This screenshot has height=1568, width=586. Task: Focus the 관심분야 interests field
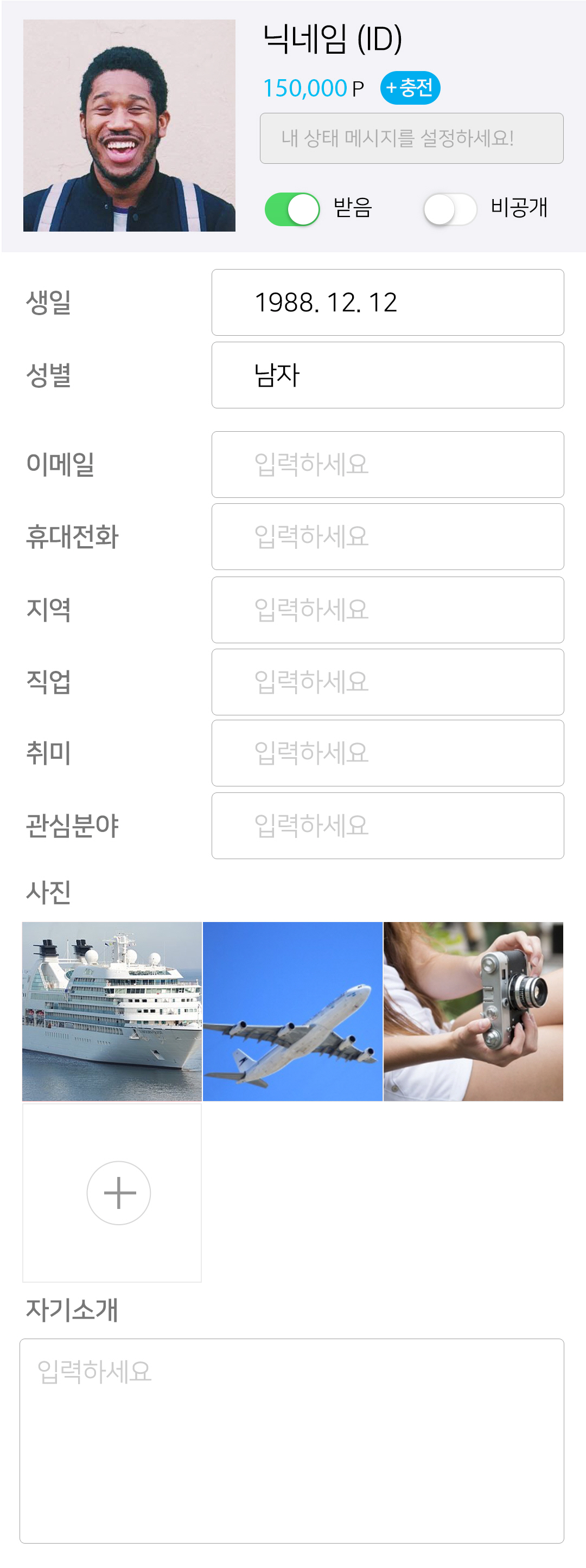point(387,826)
